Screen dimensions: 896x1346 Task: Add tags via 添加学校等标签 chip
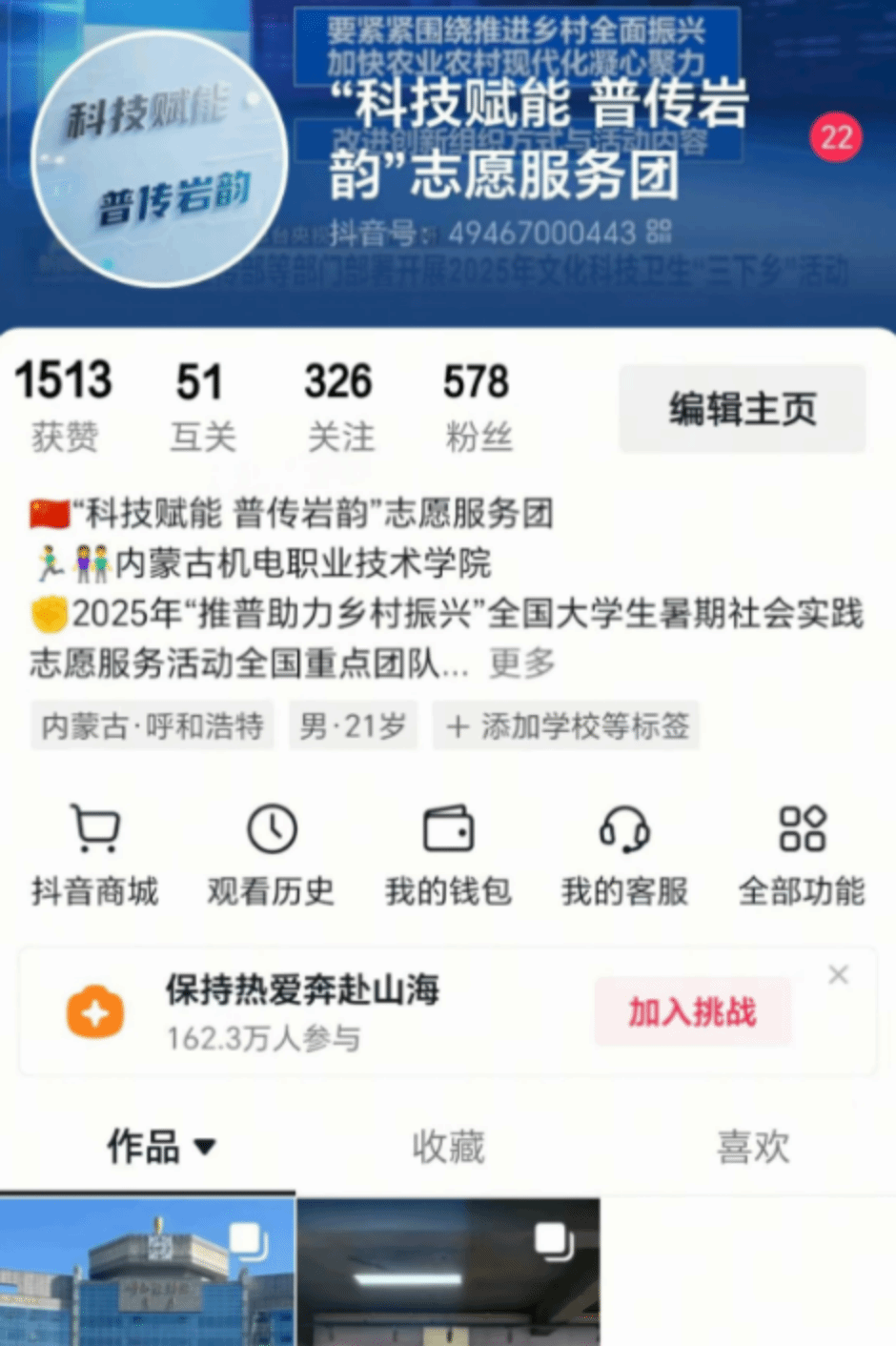pos(567,726)
